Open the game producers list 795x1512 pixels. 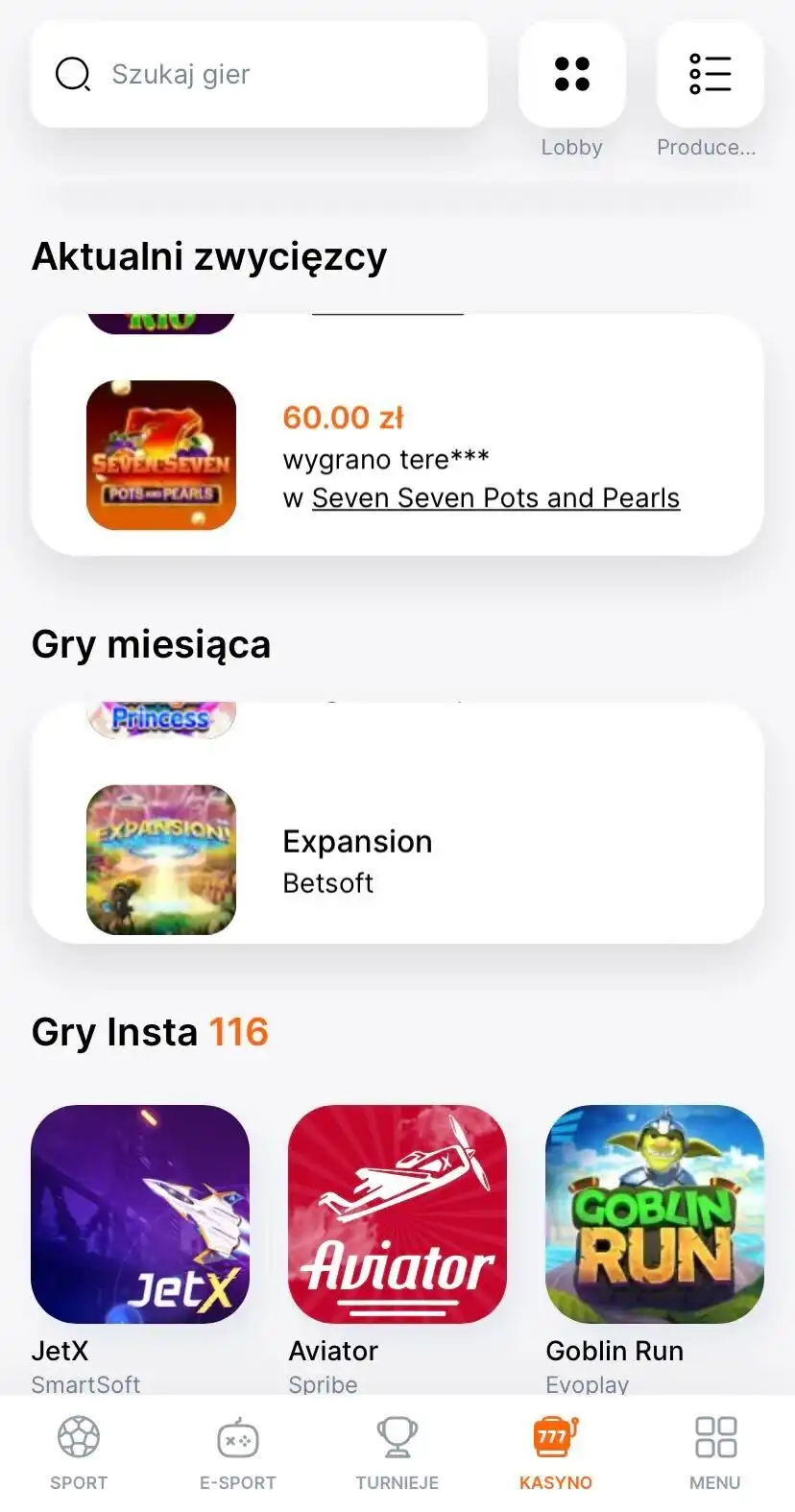click(710, 75)
